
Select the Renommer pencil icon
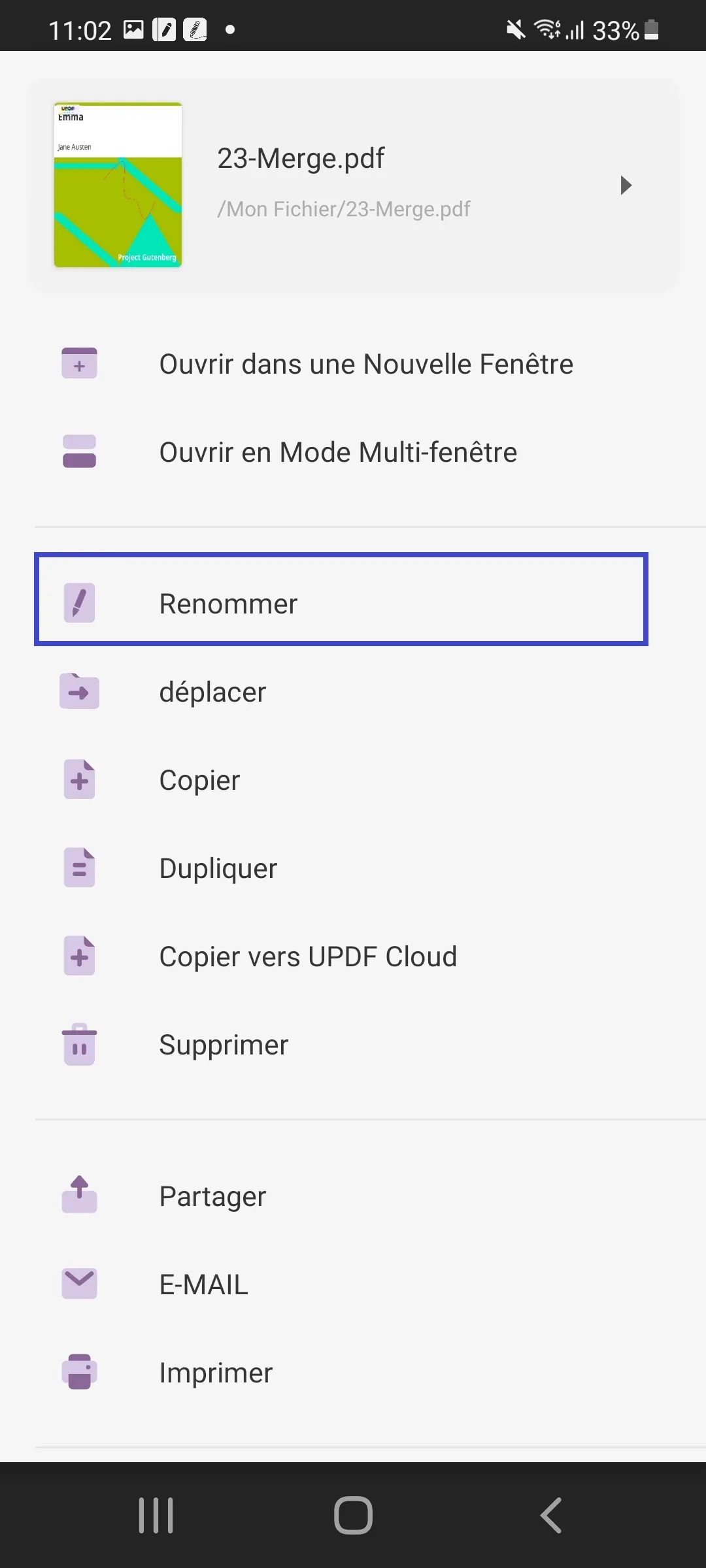pos(78,603)
